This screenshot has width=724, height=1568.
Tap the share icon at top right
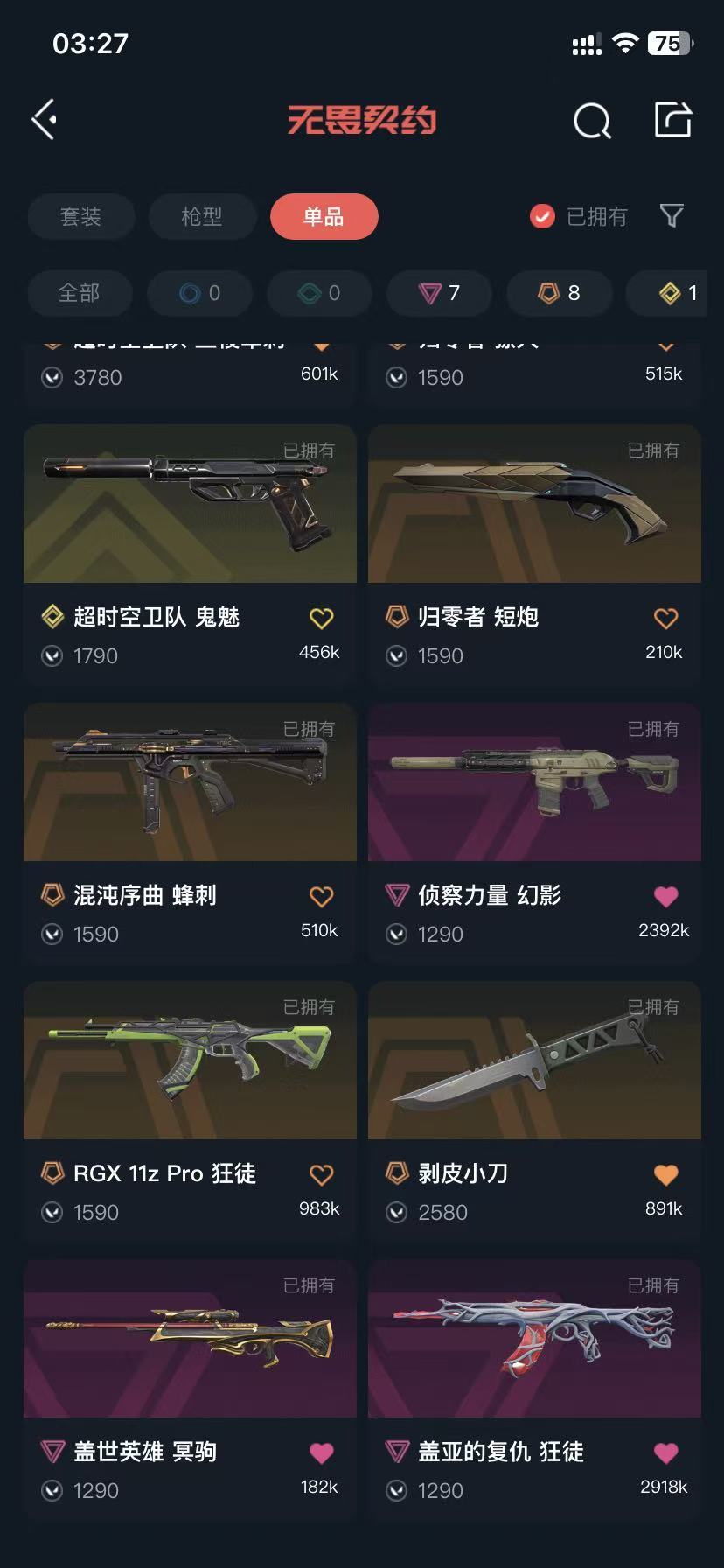click(x=673, y=122)
